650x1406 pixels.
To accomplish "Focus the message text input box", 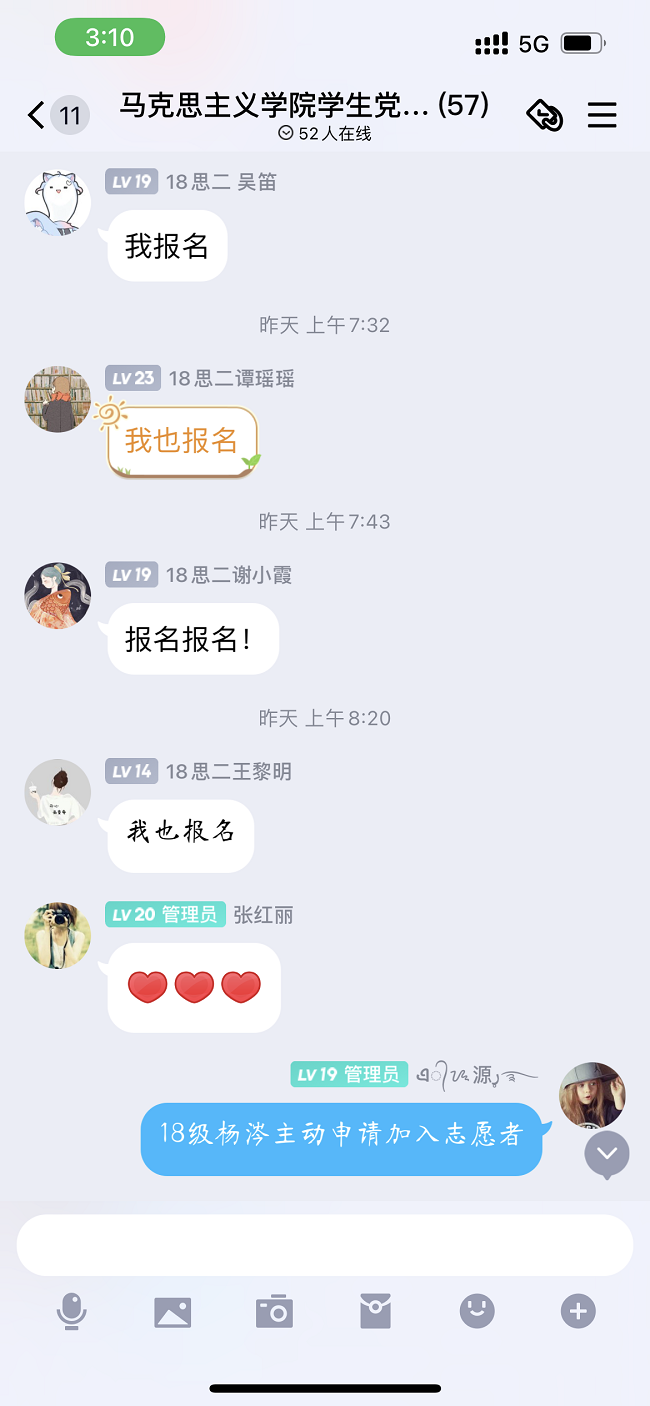I will pos(325,1245).
